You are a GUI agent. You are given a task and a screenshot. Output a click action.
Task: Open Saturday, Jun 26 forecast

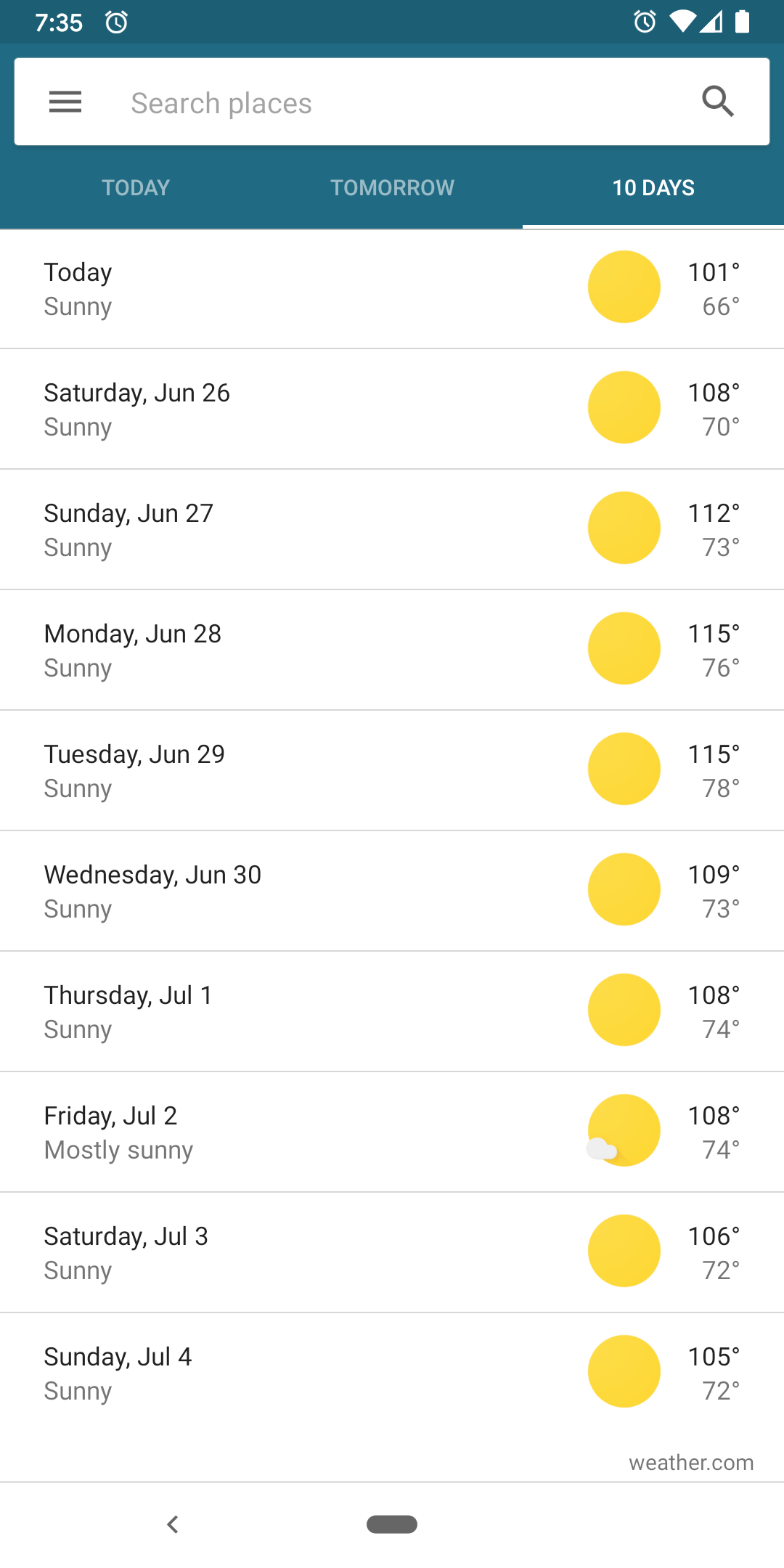[392, 409]
